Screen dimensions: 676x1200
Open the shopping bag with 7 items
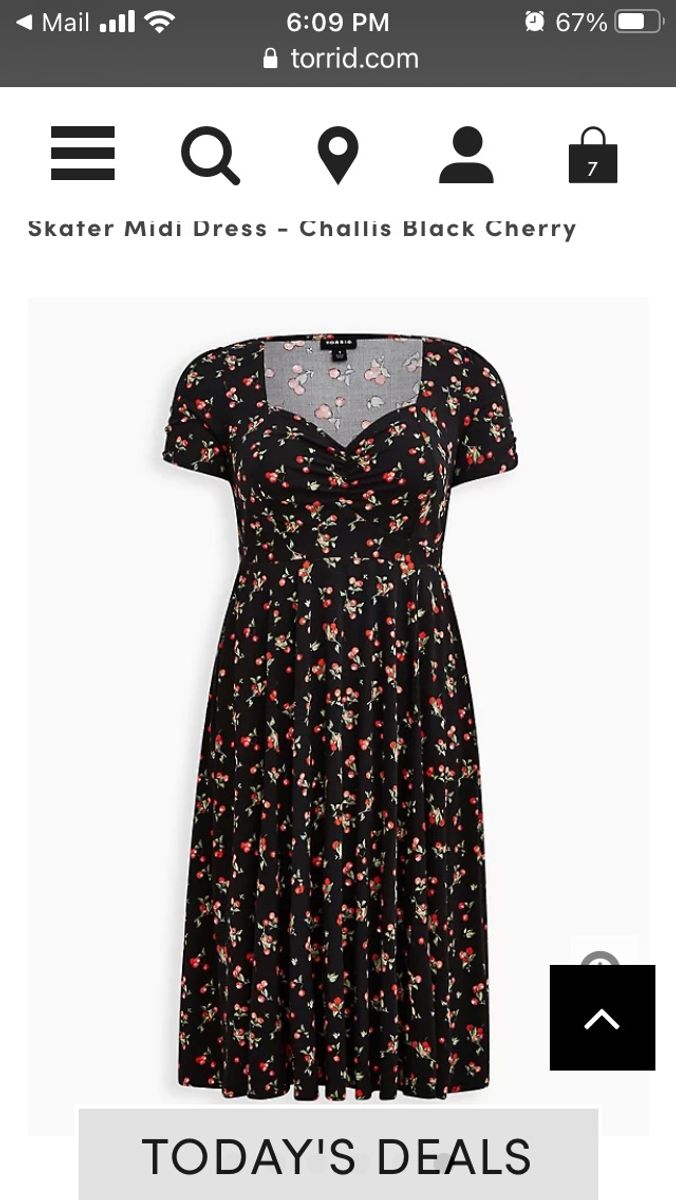click(592, 156)
